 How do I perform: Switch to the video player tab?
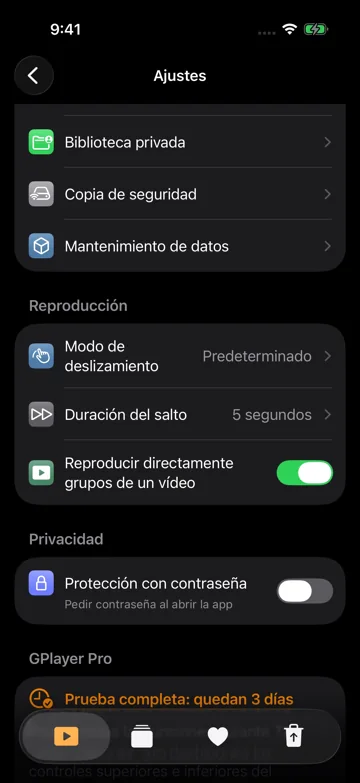[66, 736]
